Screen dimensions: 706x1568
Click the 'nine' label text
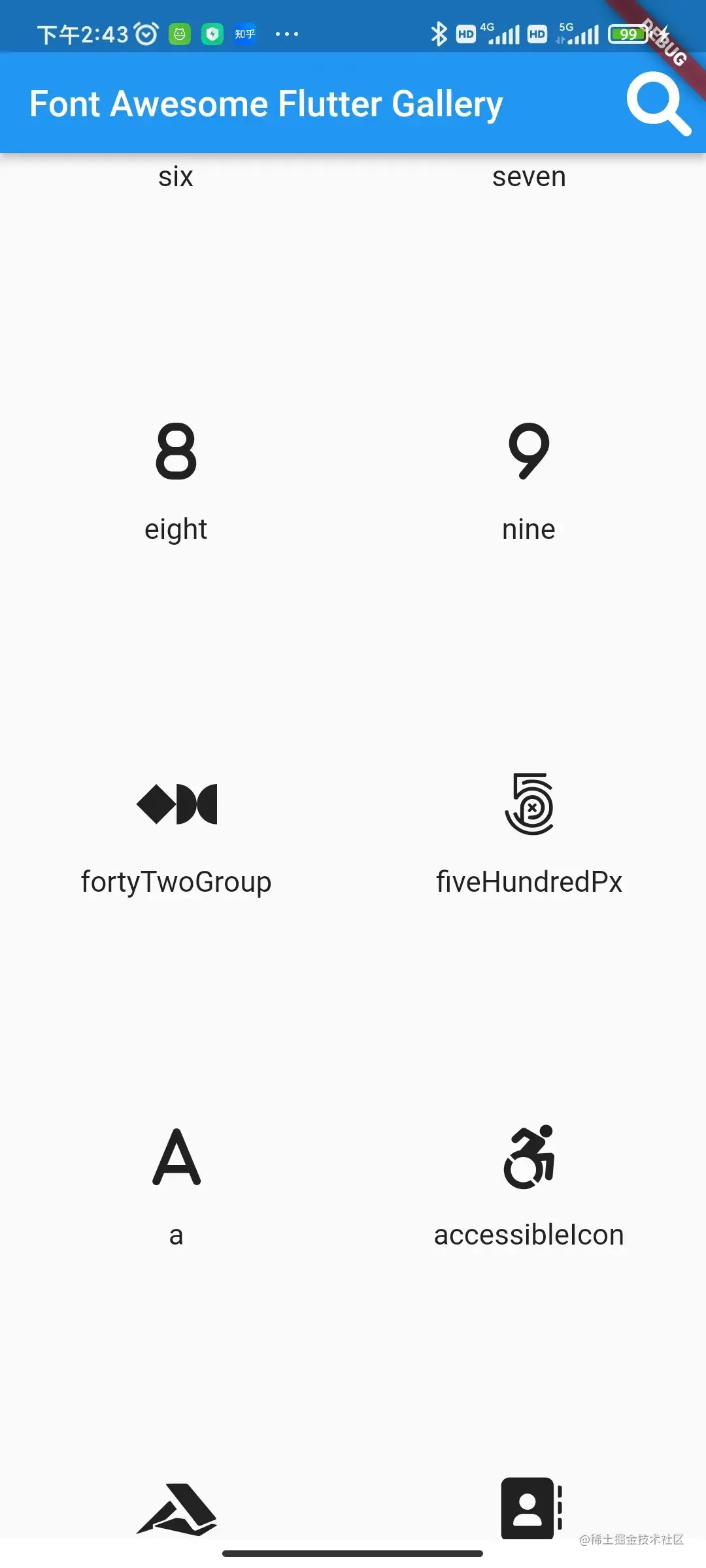(x=528, y=529)
